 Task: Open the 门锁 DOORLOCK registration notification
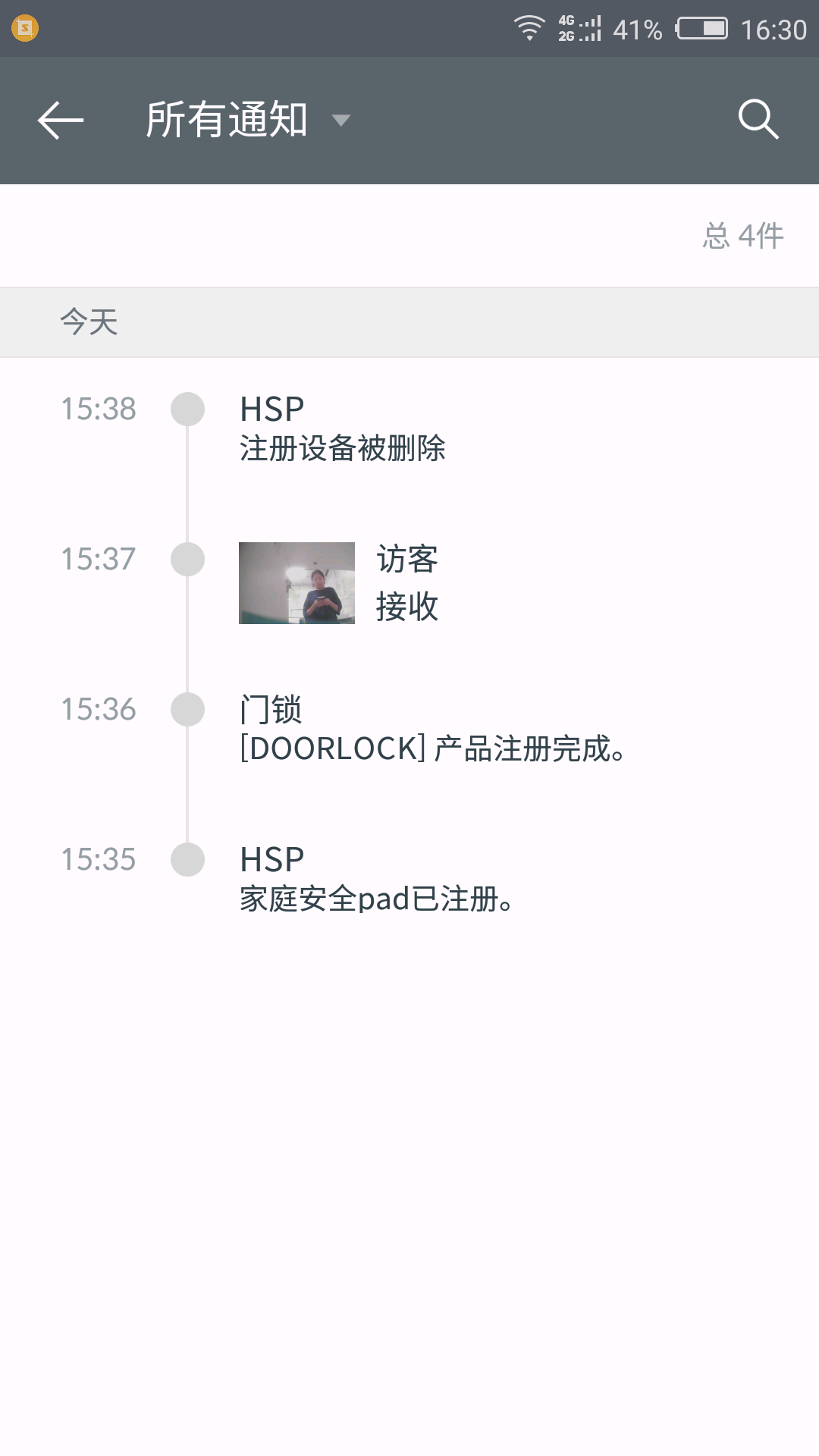pyautogui.click(x=432, y=729)
